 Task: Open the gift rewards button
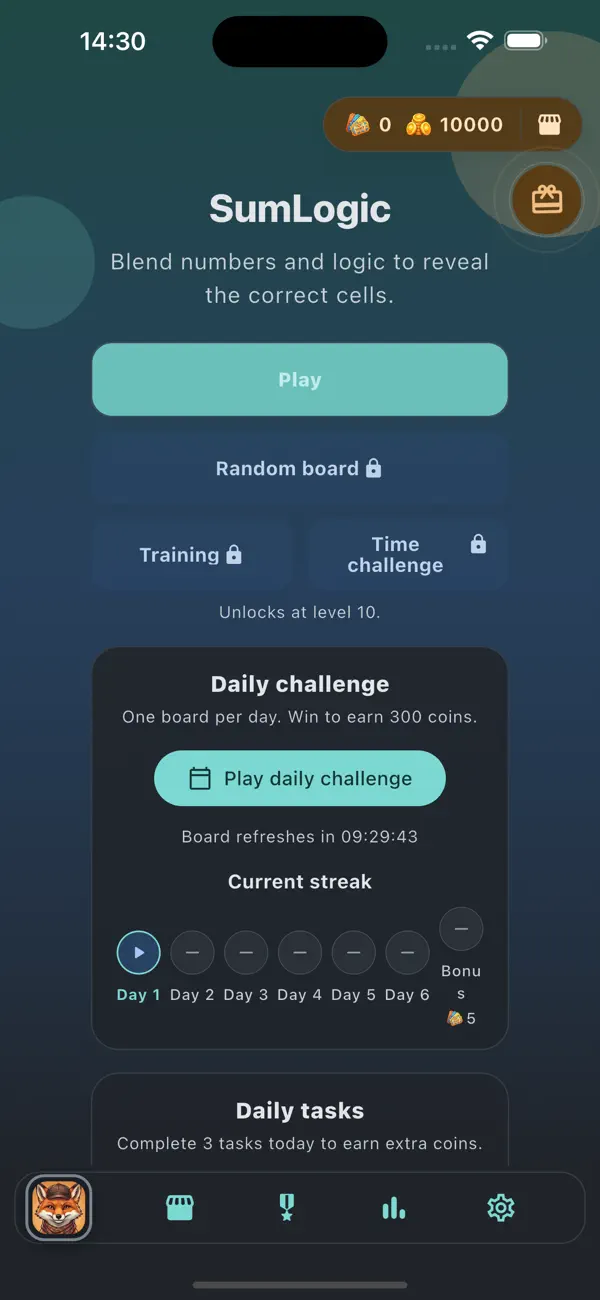click(547, 200)
